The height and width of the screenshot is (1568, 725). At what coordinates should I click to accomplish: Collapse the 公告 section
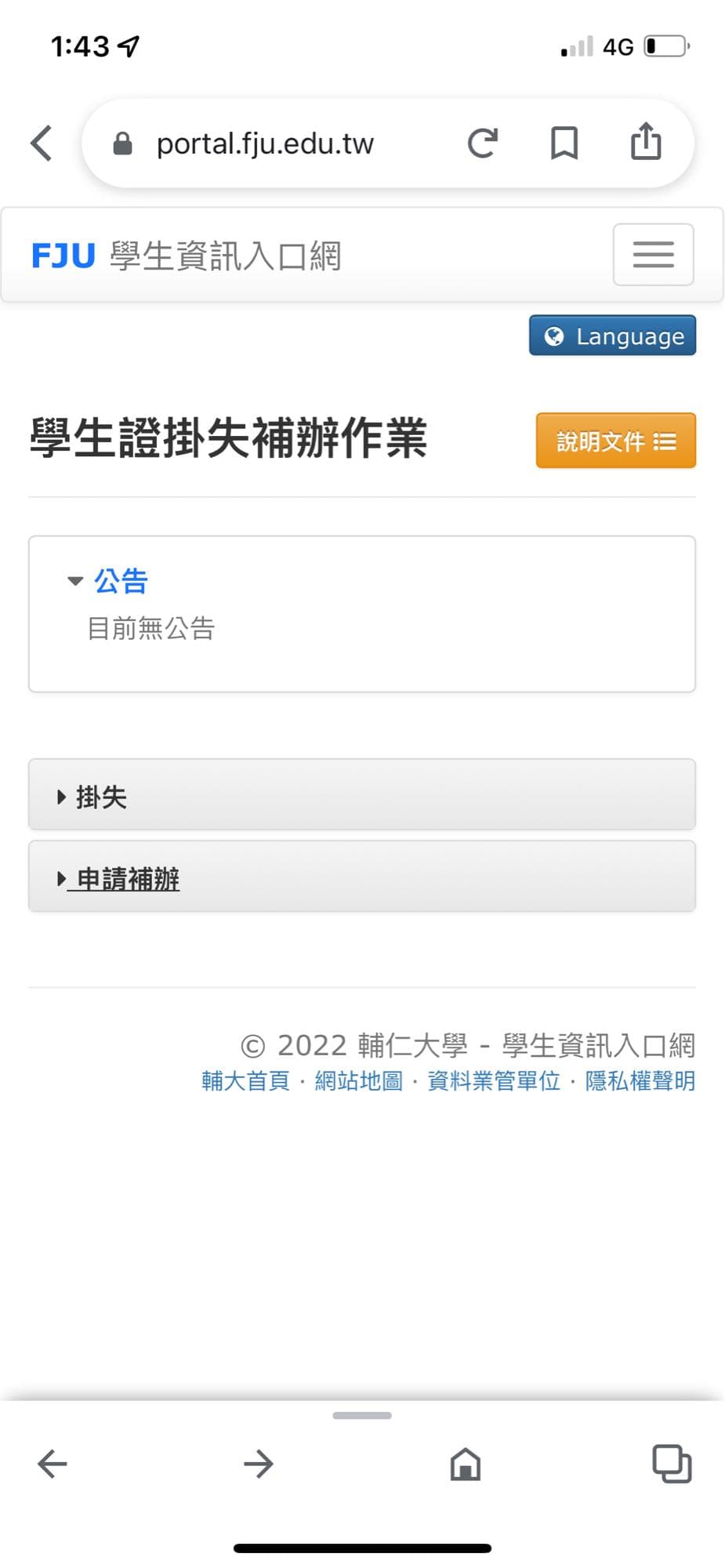pyautogui.click(x=108, y=581)
